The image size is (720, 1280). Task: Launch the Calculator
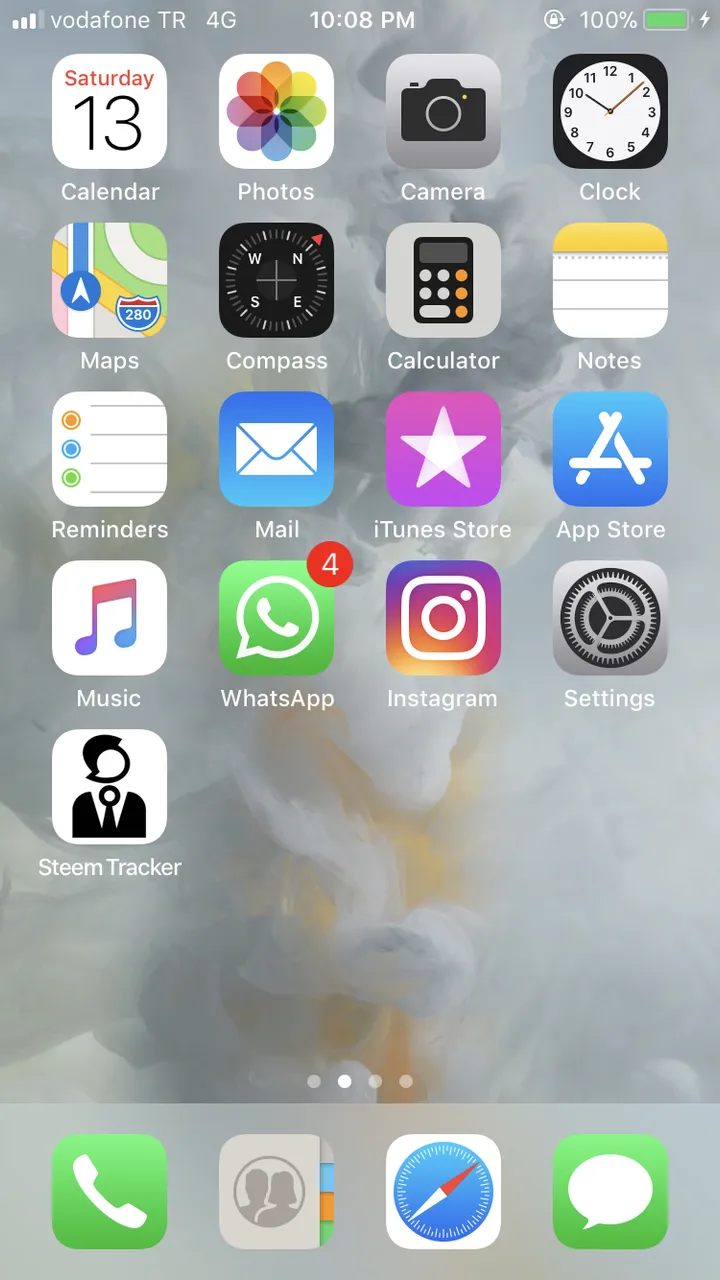(443, 280)
